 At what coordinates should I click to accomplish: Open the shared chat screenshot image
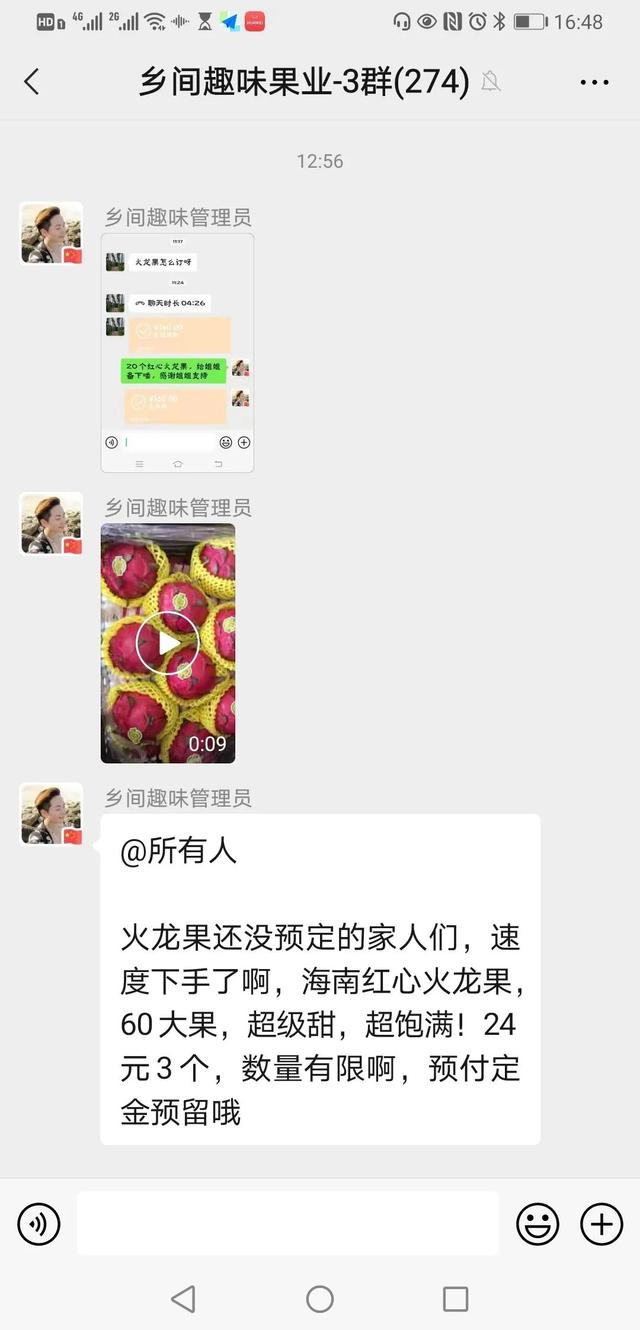click(177, 352)
